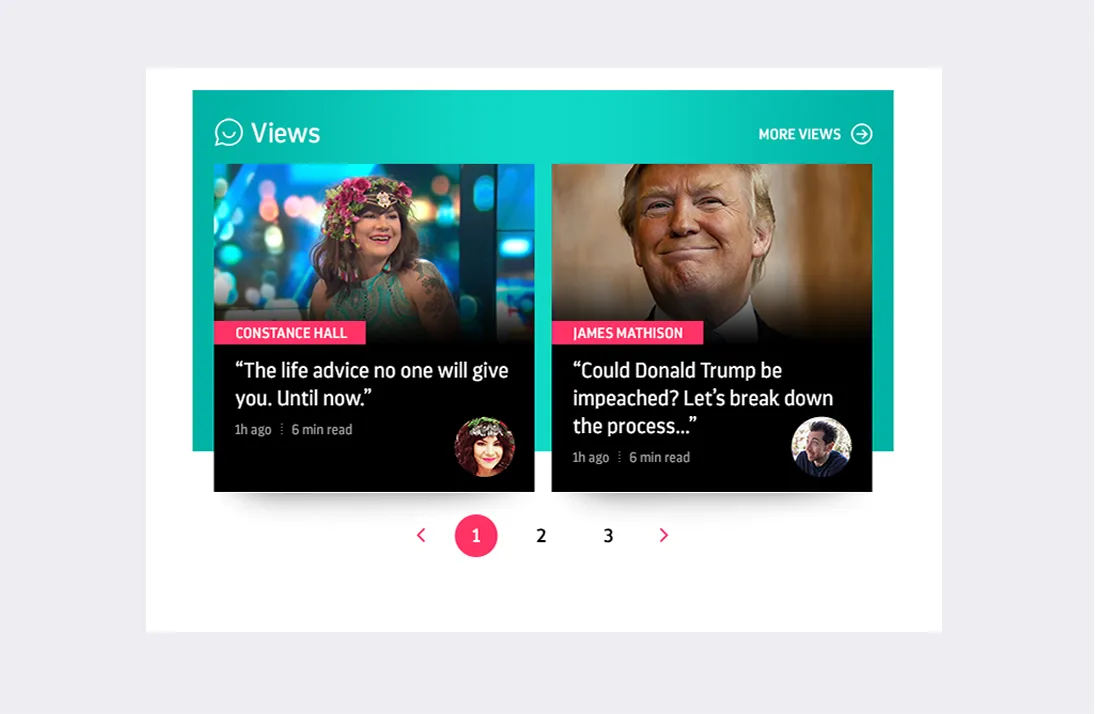Jump to page 2
This screenshot has height=714, width=1095.
point(541,536)
